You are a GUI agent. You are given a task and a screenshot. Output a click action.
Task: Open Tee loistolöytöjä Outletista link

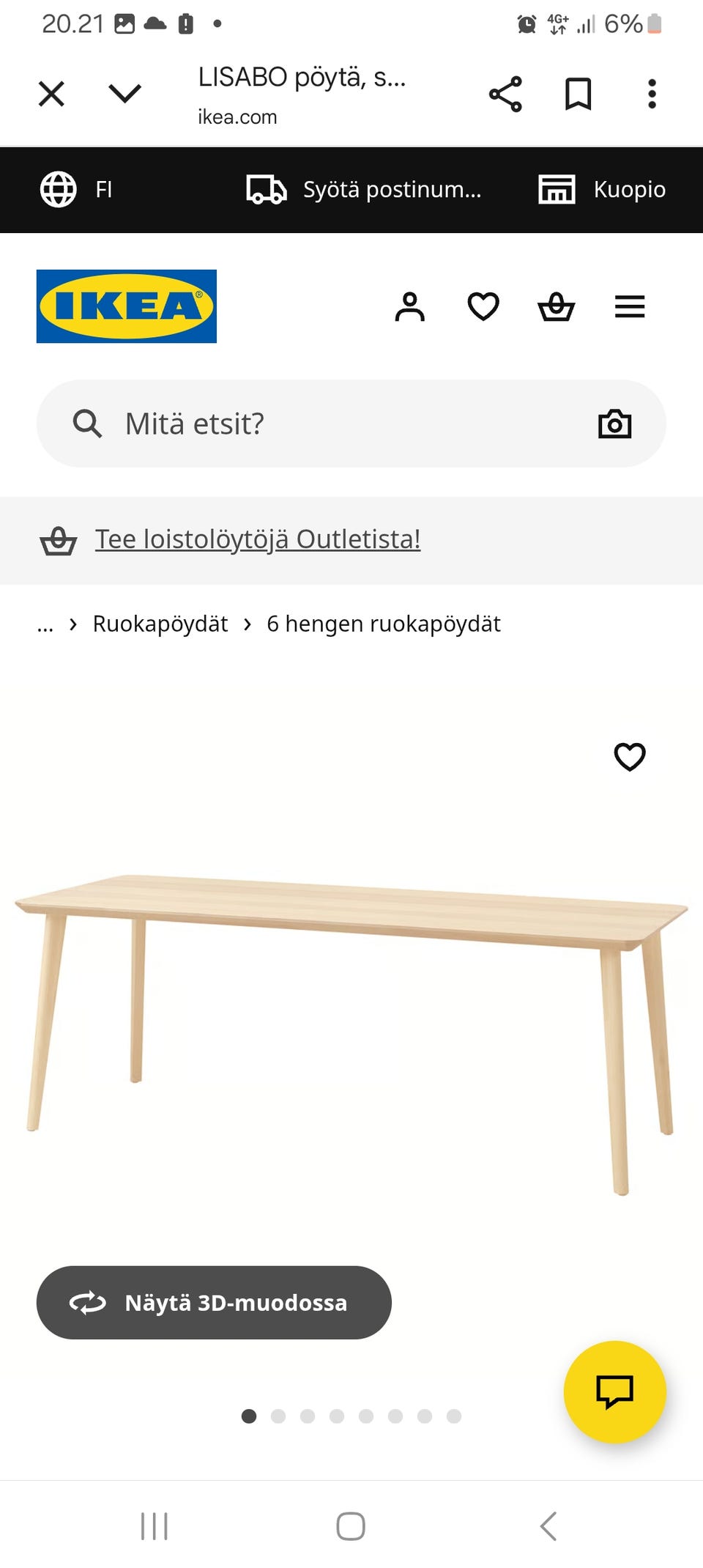coord(257,539)
